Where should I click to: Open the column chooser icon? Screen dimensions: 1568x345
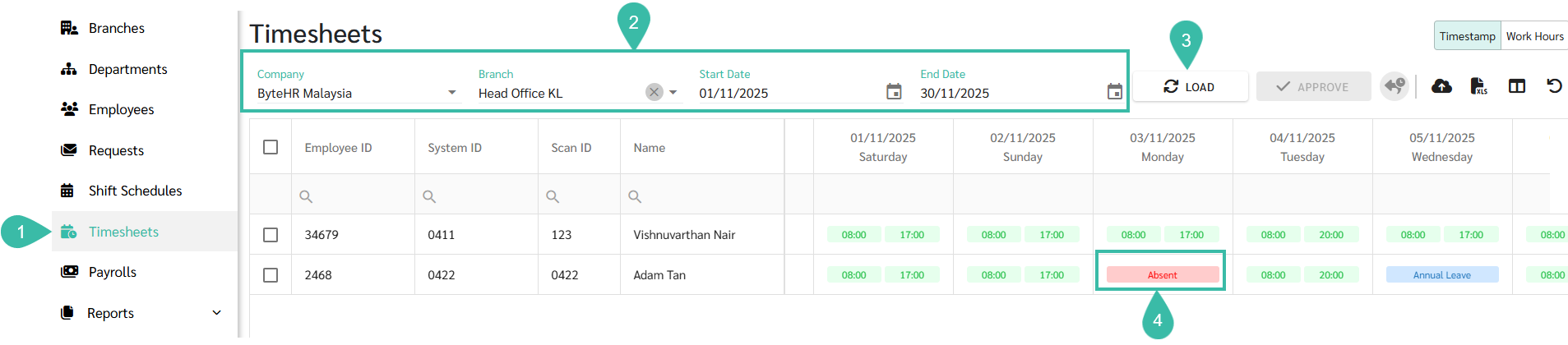(1517, 86)
